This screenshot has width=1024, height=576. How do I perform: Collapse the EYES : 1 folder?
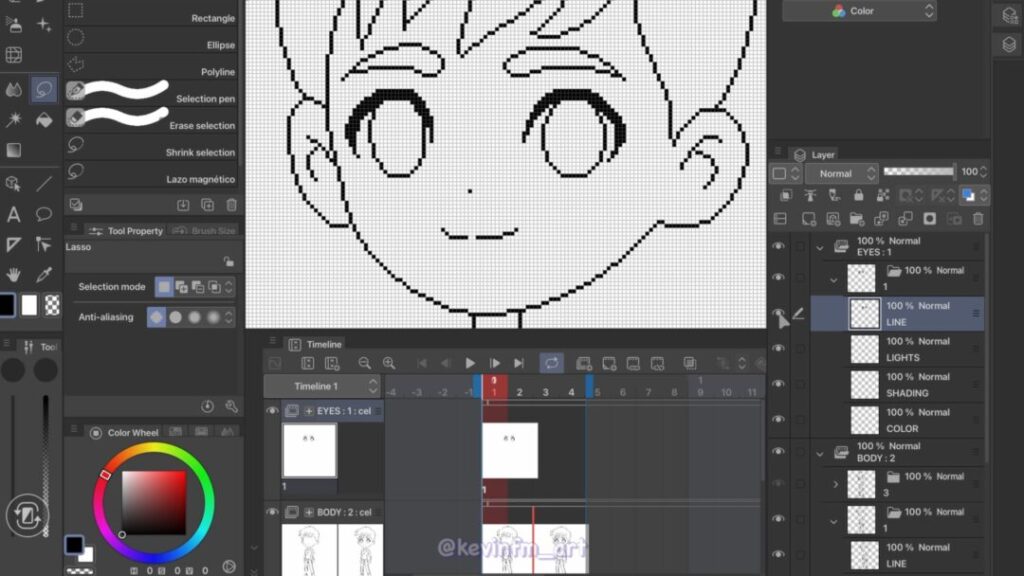(820, 247)
